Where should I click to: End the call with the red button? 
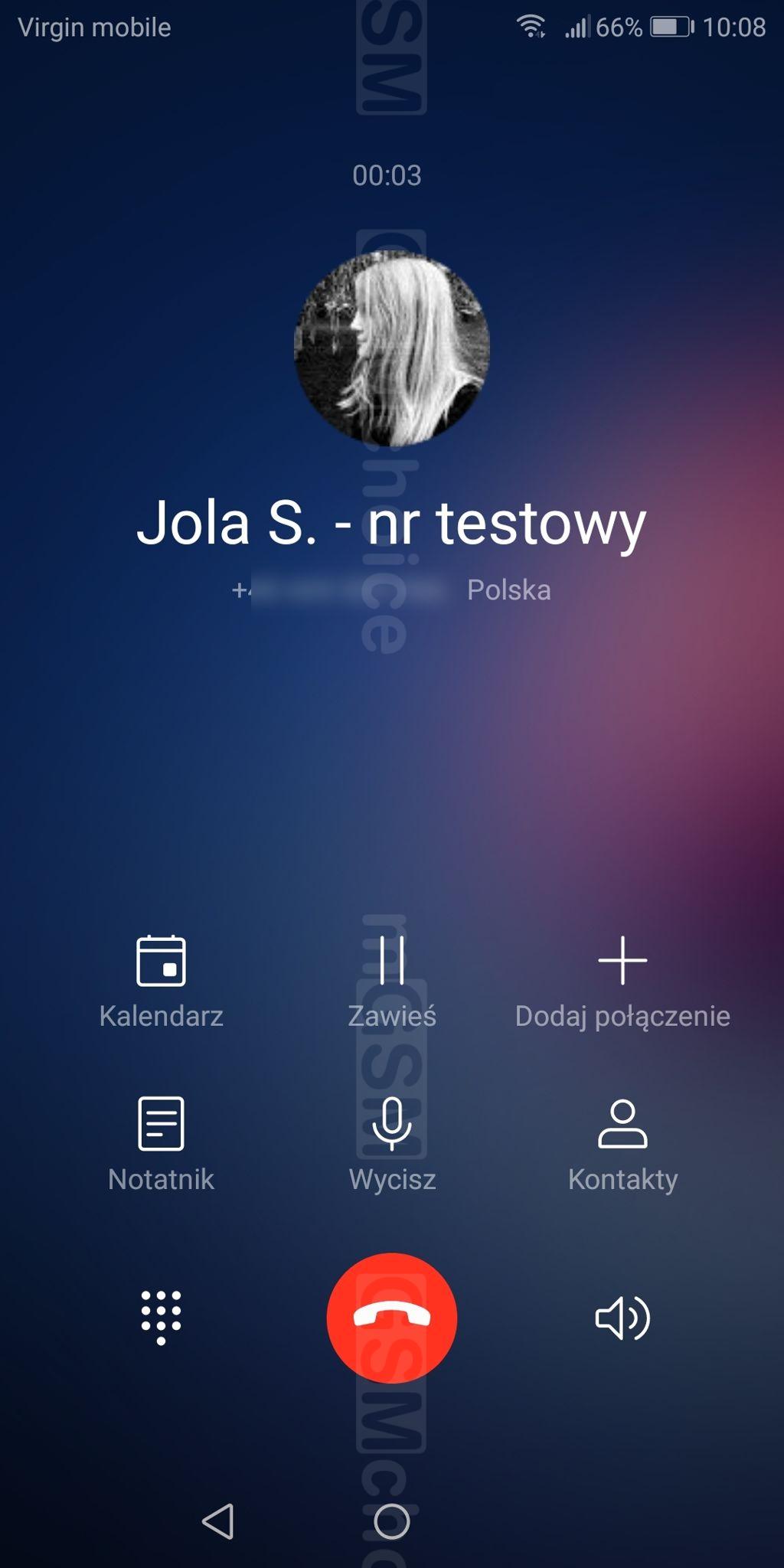coord(391,1318)
